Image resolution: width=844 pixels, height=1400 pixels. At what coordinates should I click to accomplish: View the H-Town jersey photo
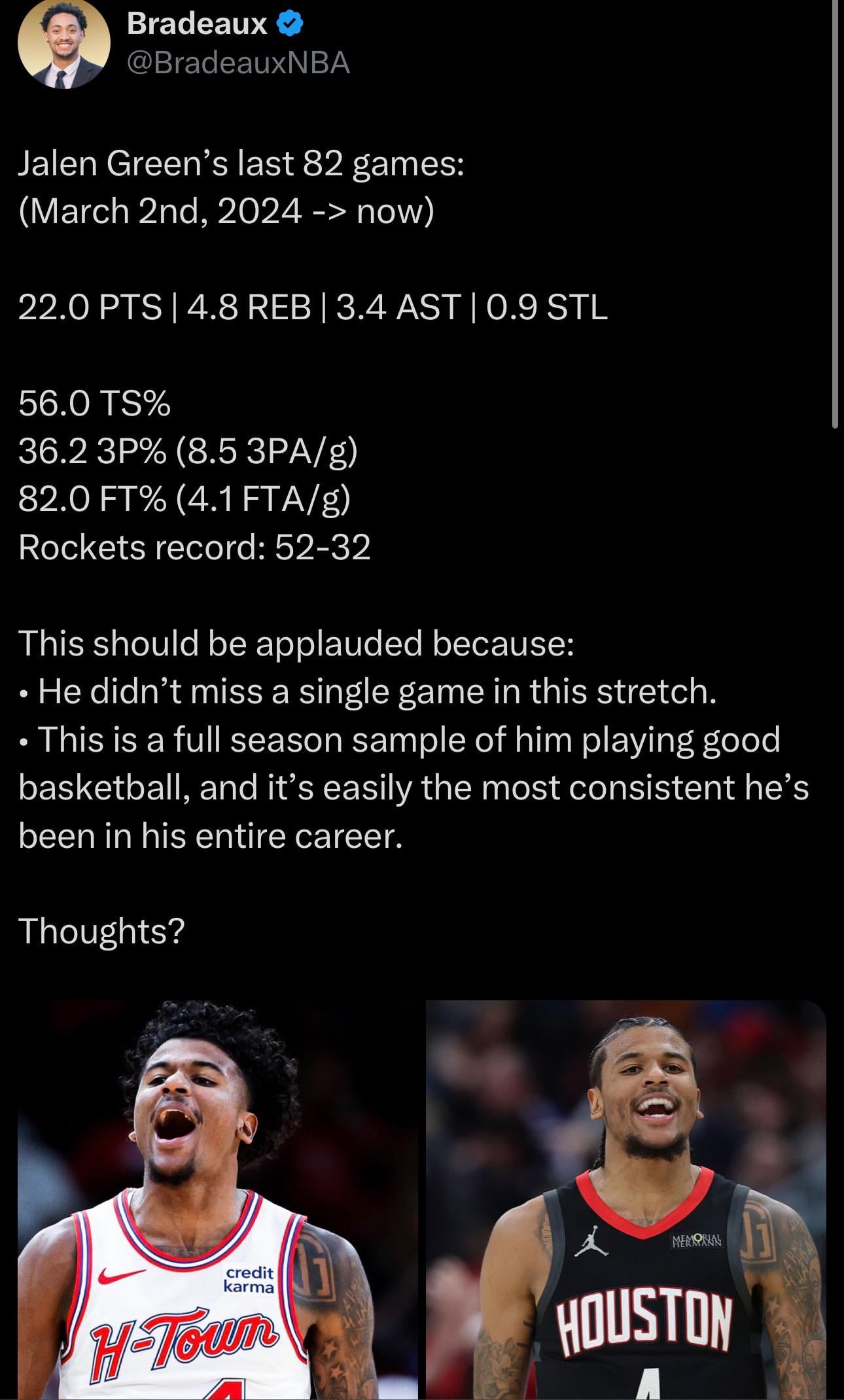click(x=217, y=1199)
